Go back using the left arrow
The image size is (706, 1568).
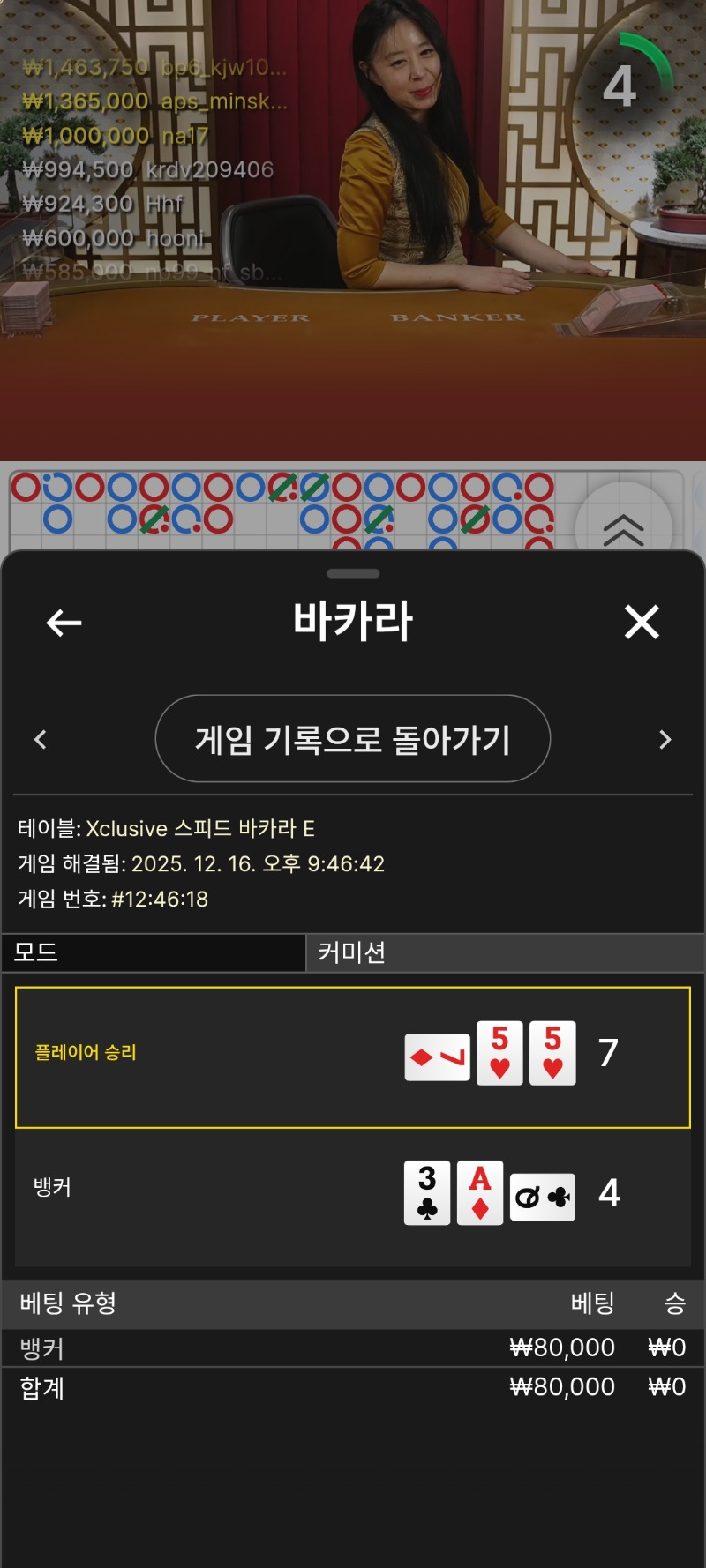click(64, 623)
